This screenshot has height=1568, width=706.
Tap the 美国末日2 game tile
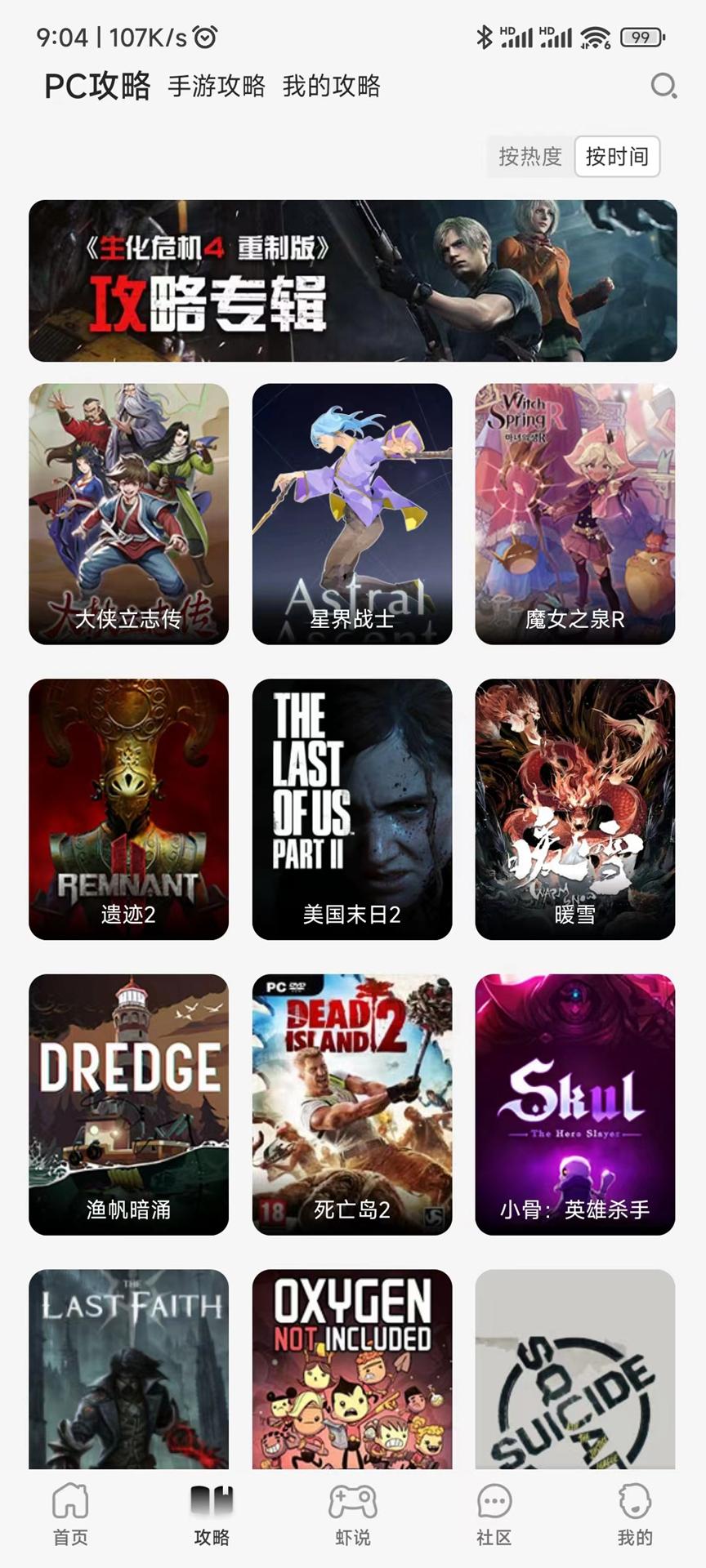[x=352, y=809]
